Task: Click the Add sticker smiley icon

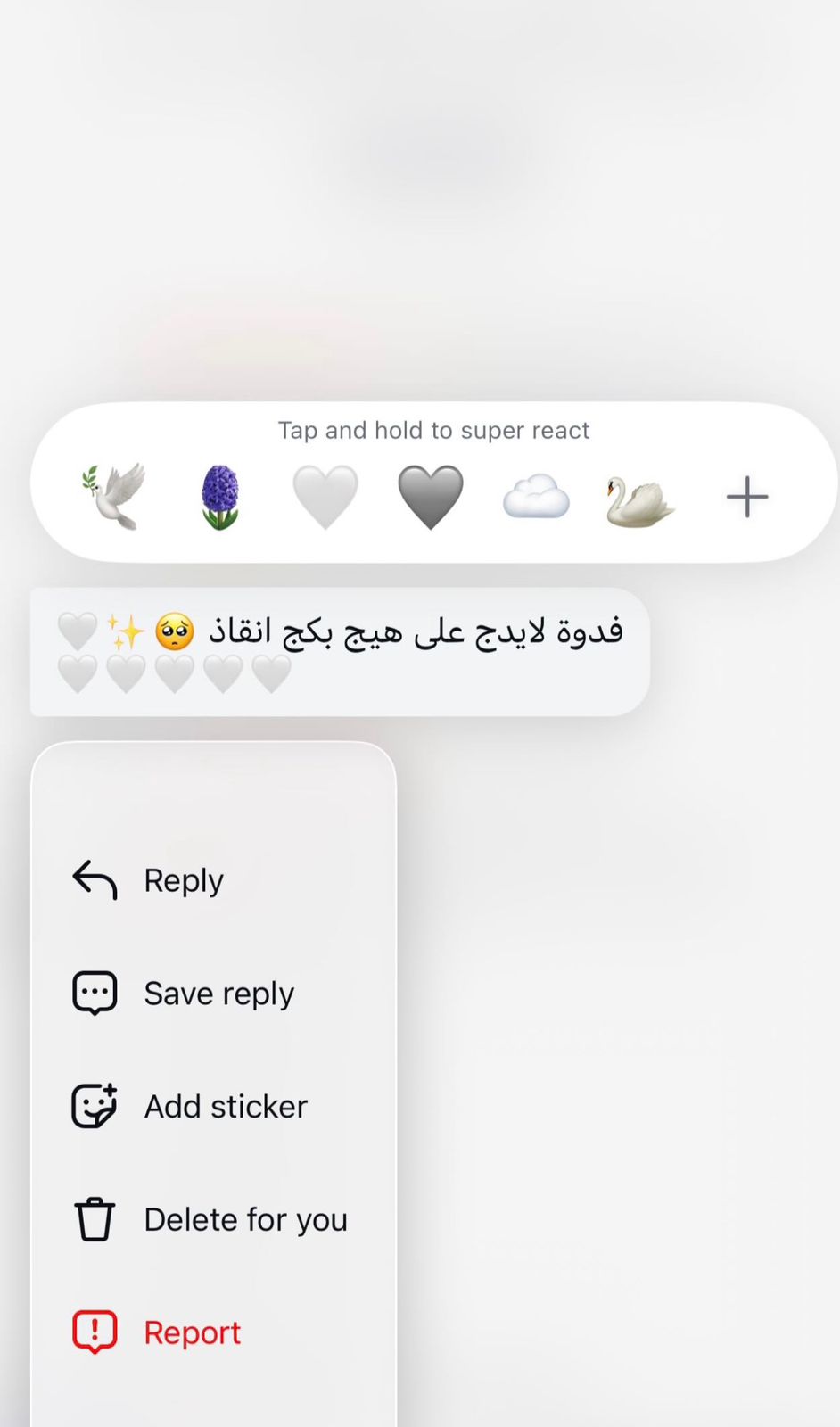Action: coord(94,1104)
